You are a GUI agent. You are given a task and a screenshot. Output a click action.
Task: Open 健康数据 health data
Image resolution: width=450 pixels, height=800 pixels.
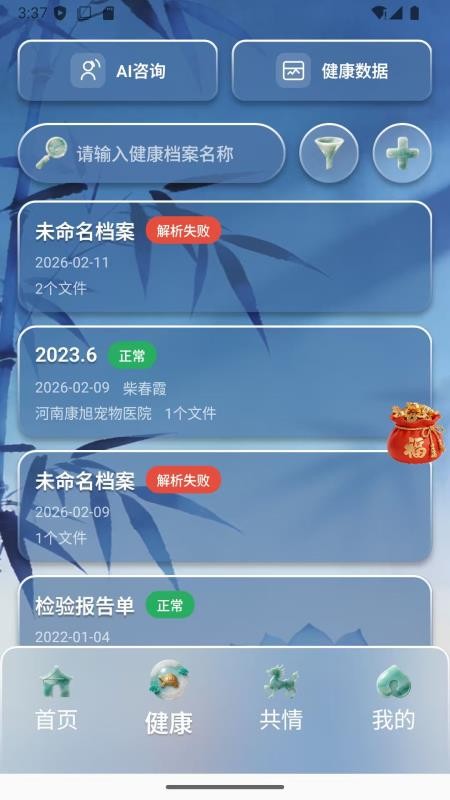coord(332,70)
